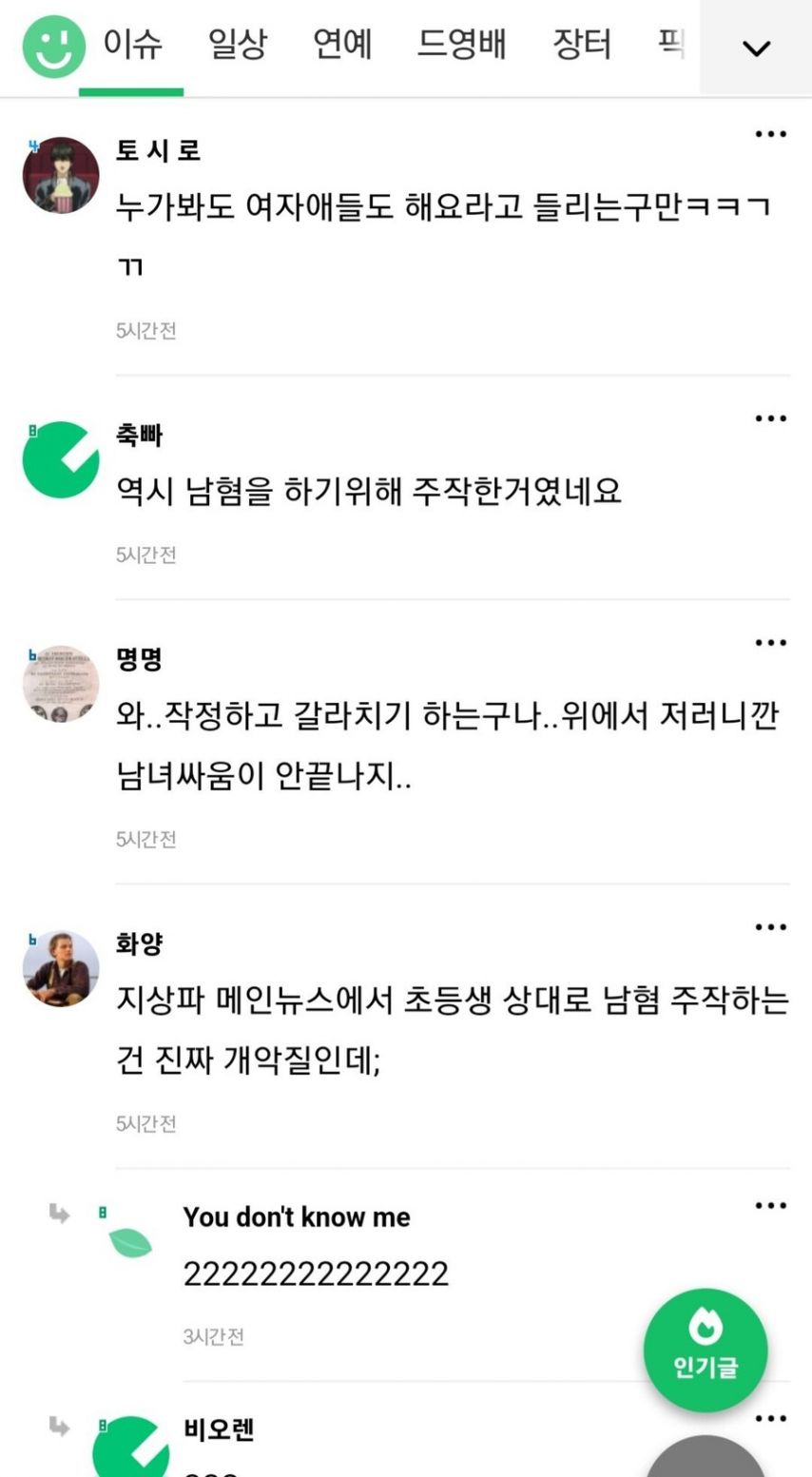Tap the 이슈 tab
Viewport: 812px width, 1477px height.
coord(132,45)
